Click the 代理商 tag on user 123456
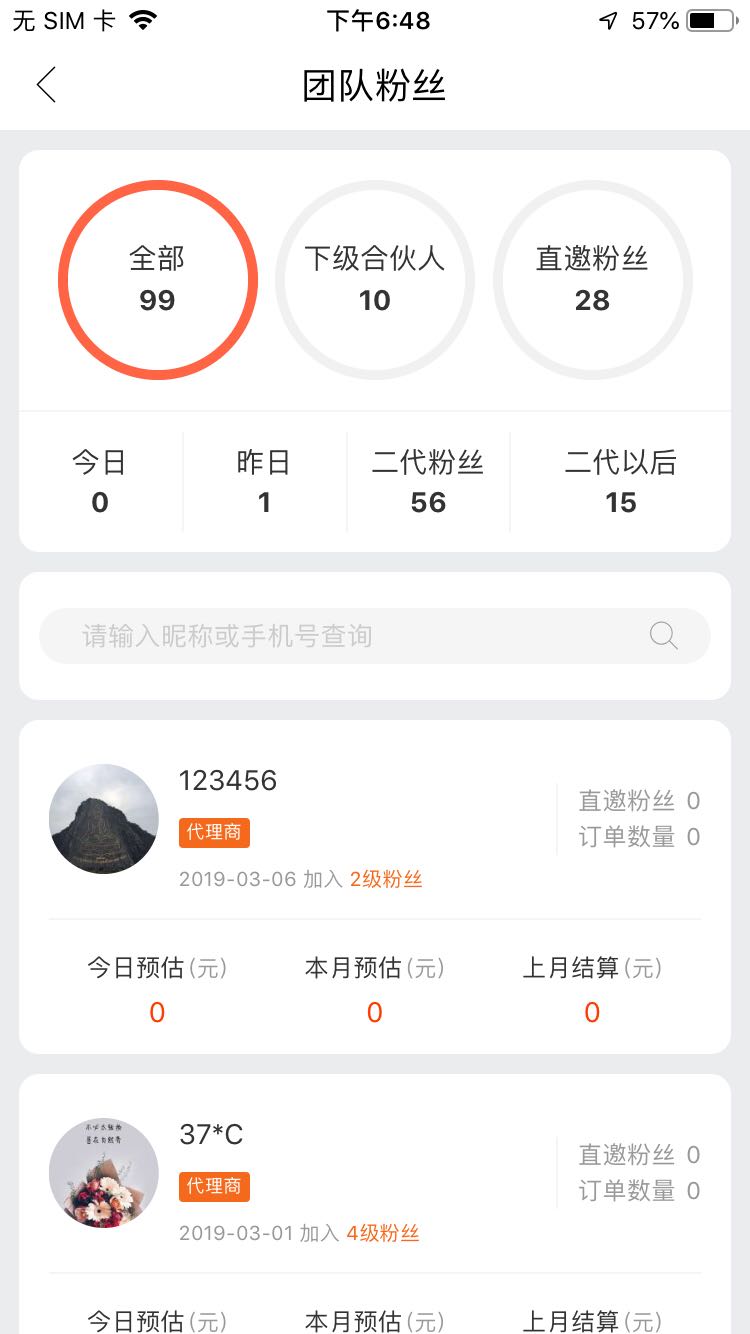This screenshot has width=750, height=1334. pyautogui.click(x=214, y=832)
